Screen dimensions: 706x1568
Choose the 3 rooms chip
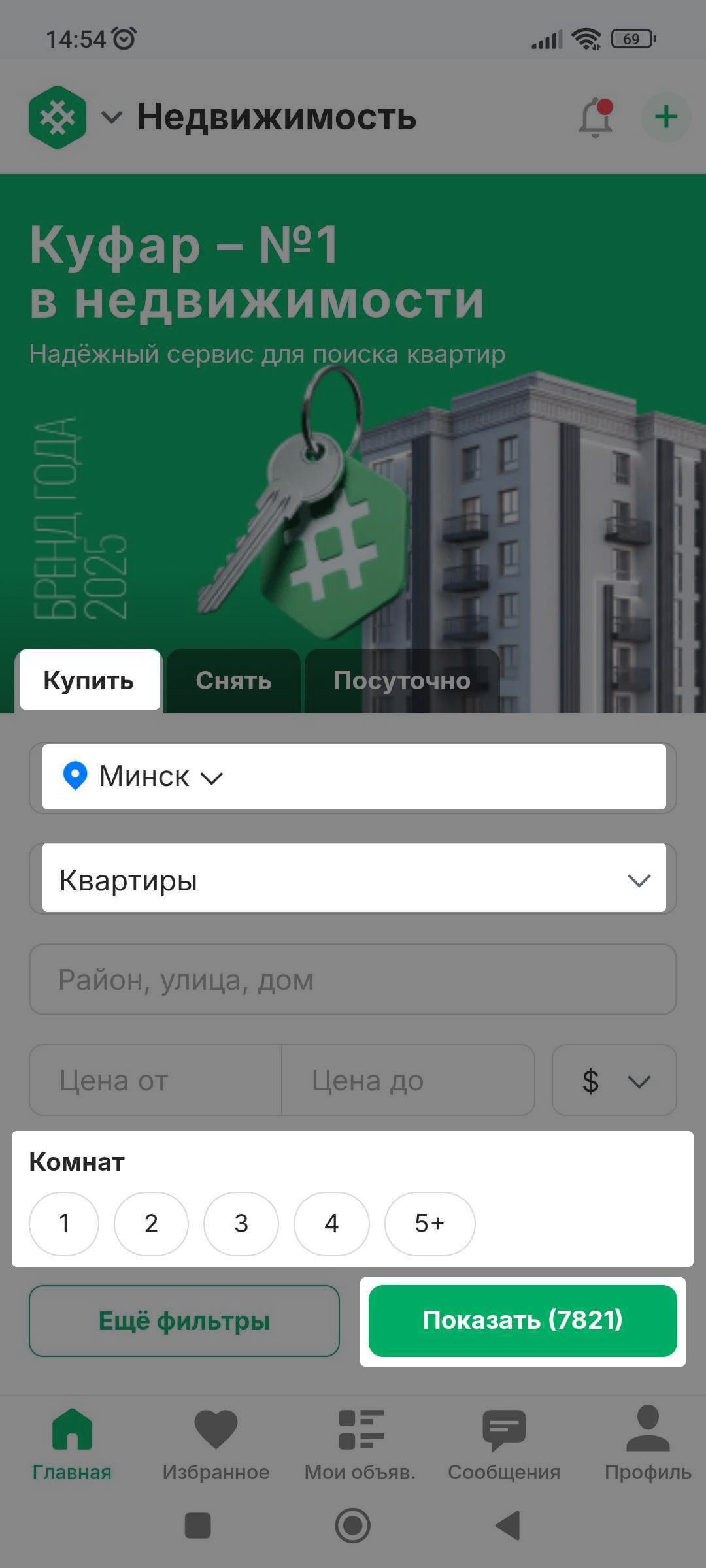pos(241,1223)
